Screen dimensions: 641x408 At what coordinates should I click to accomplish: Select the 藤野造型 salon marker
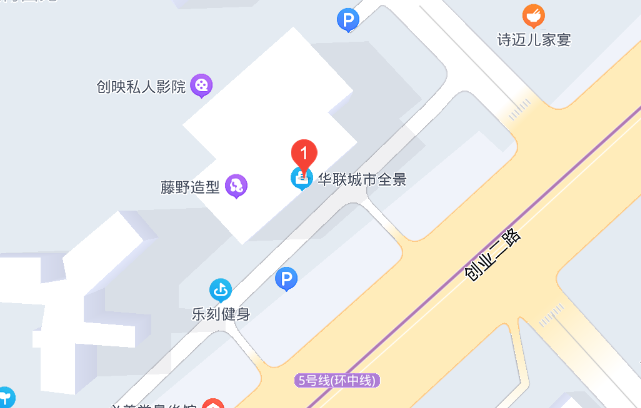pyautogui.click(x=236, y=185)
